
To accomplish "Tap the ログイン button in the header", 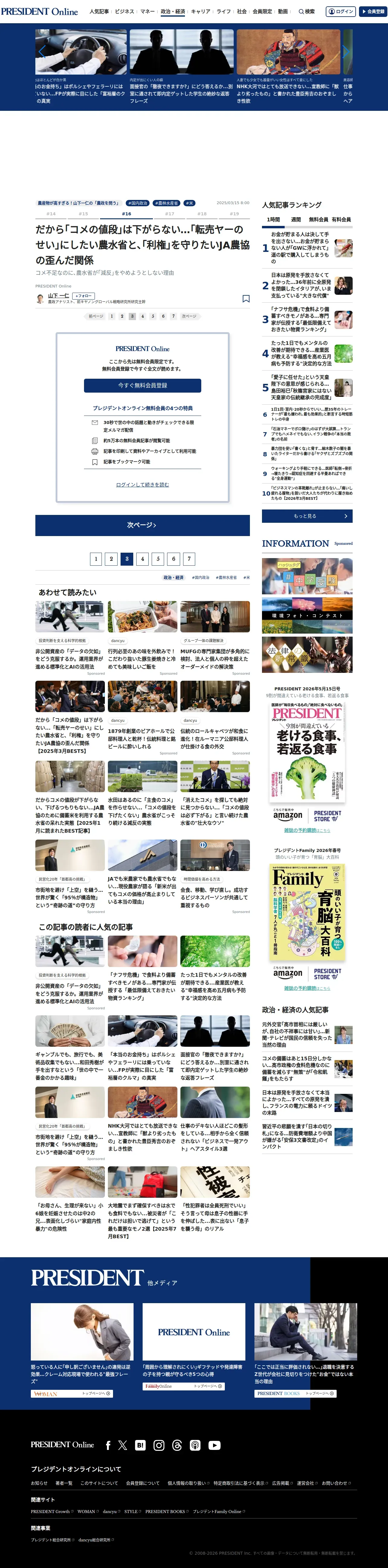I will coord(340,11).
